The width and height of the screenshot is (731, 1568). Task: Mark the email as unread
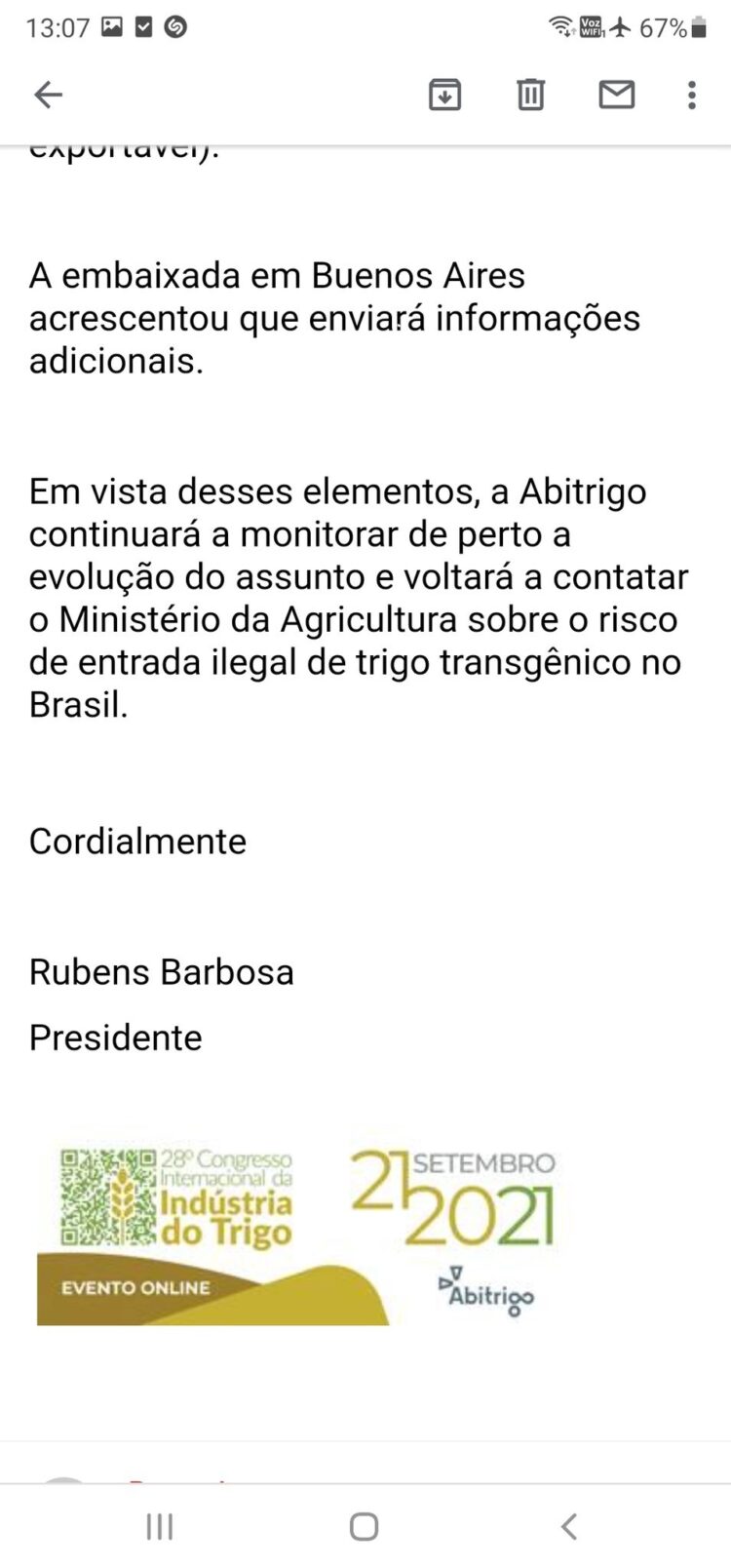coord(616,95)
